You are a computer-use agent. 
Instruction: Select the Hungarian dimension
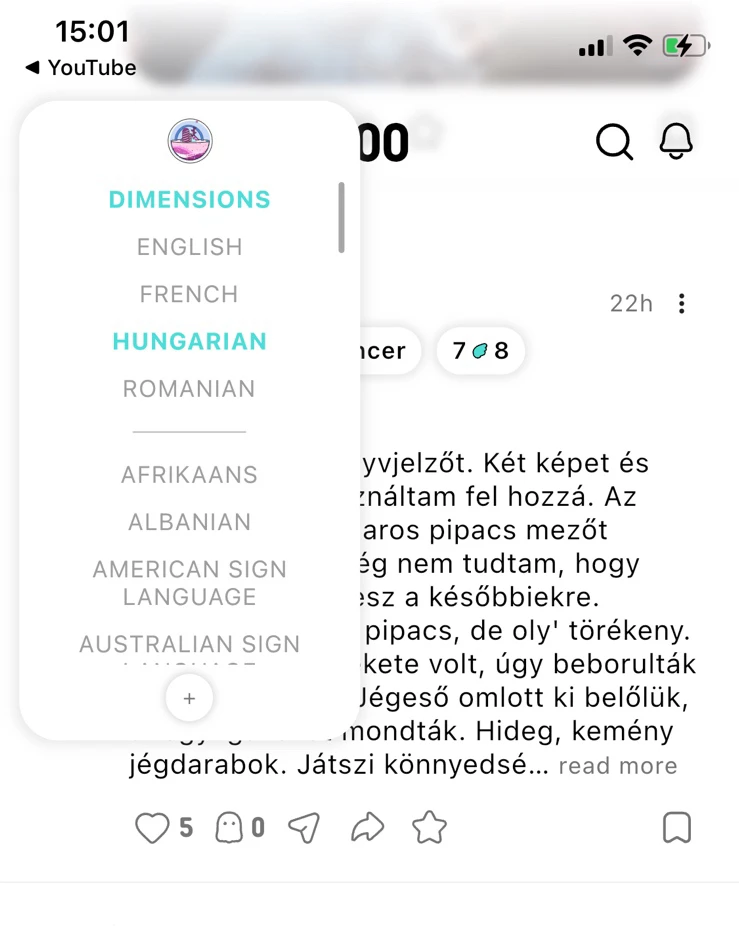pyautogui.click(x=189, y=341)
